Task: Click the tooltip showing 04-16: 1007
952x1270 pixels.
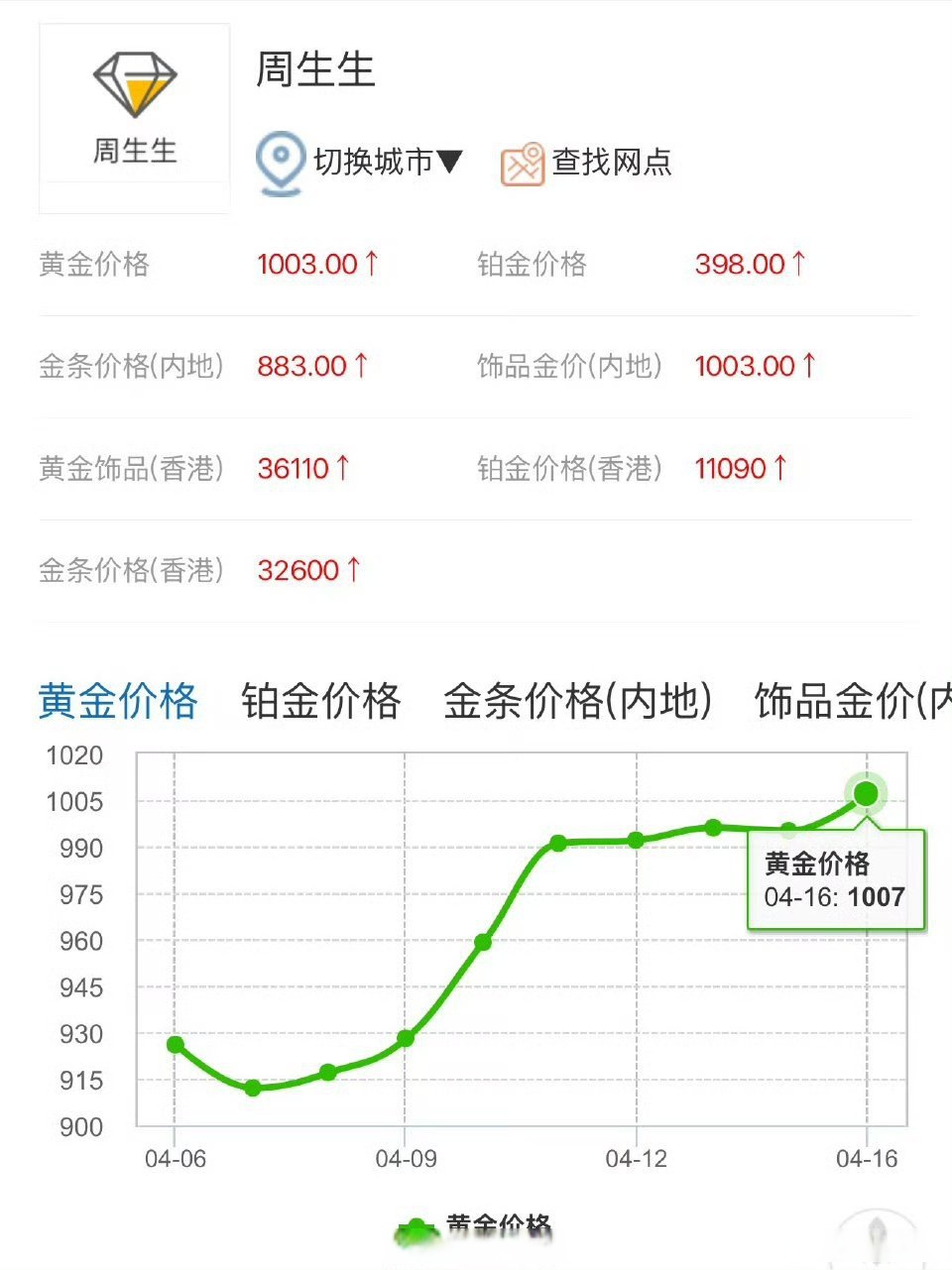Action: click(x=836, y=881)
